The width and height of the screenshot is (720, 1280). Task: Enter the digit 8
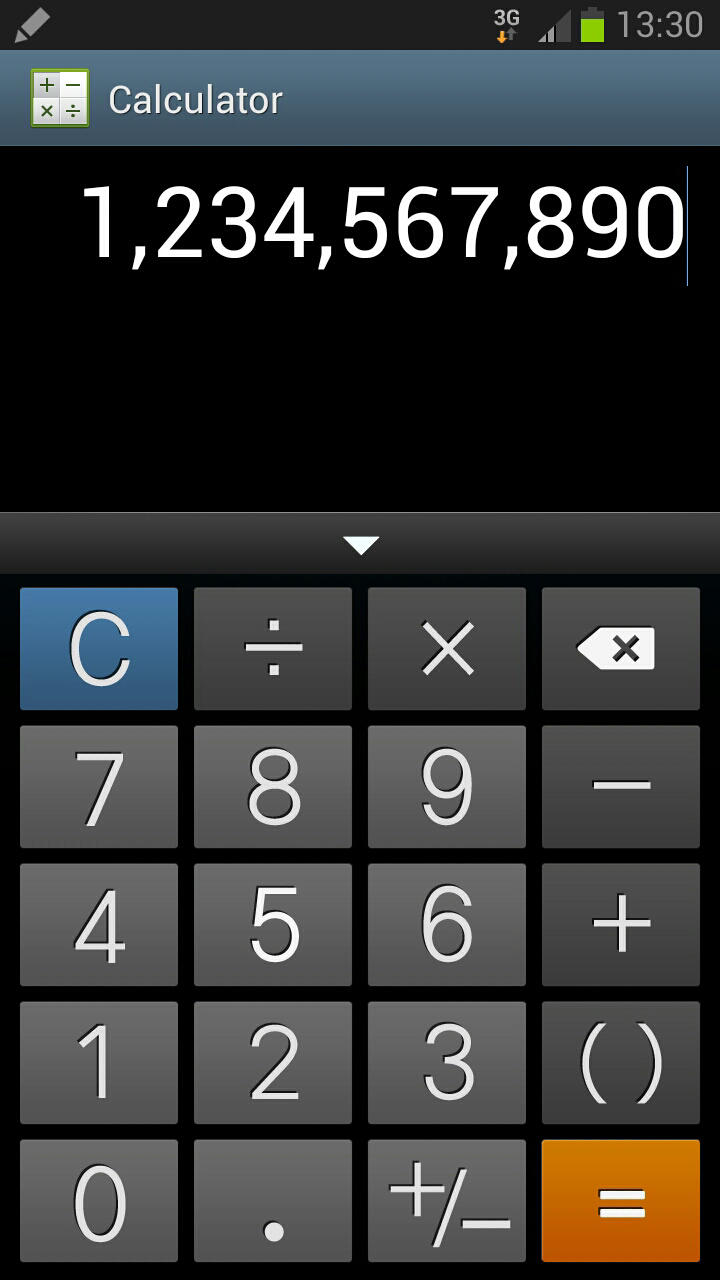click(x=273, y=786)
